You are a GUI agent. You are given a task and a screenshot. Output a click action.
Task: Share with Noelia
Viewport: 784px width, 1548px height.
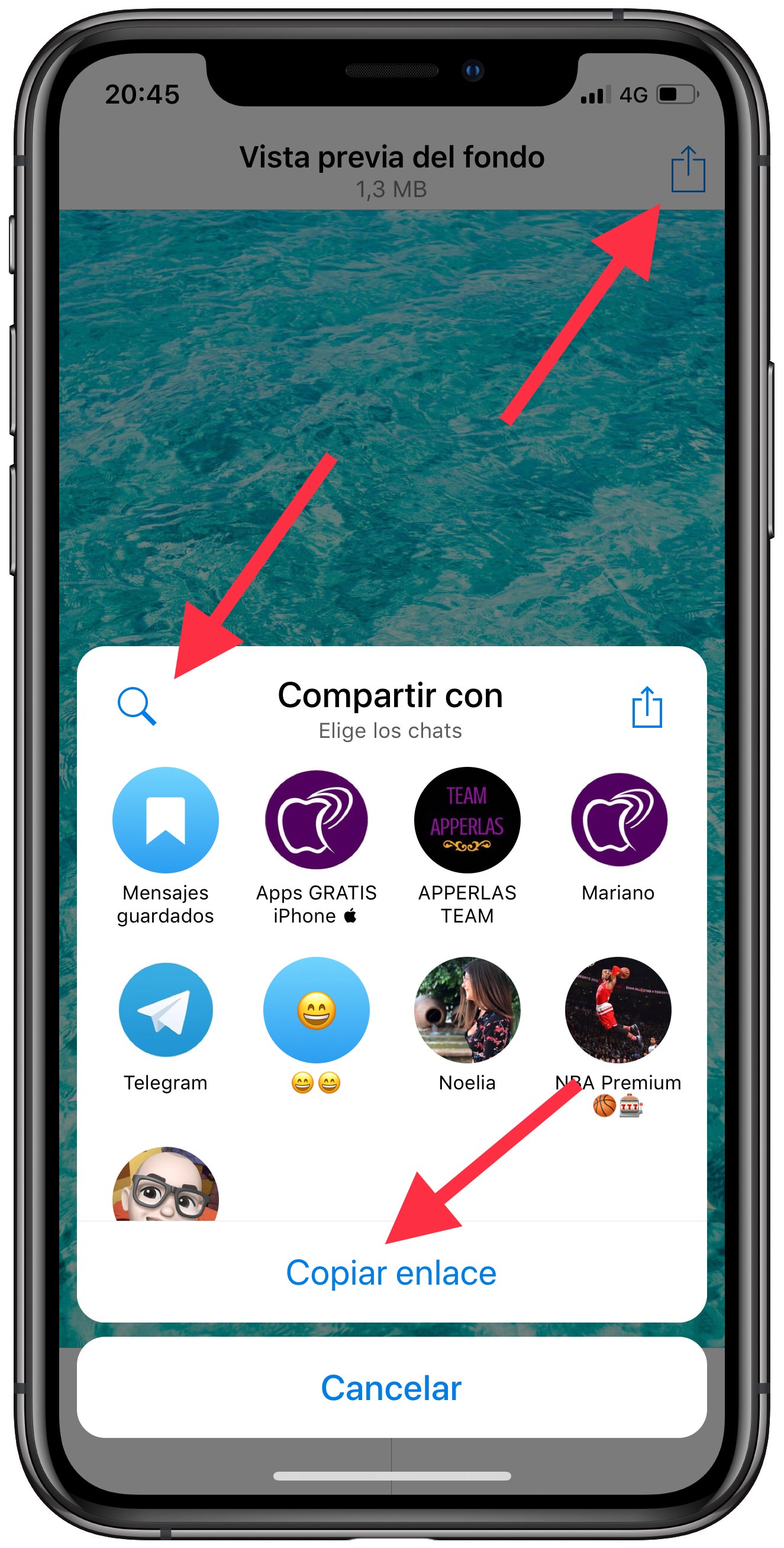pos(467,1010)
